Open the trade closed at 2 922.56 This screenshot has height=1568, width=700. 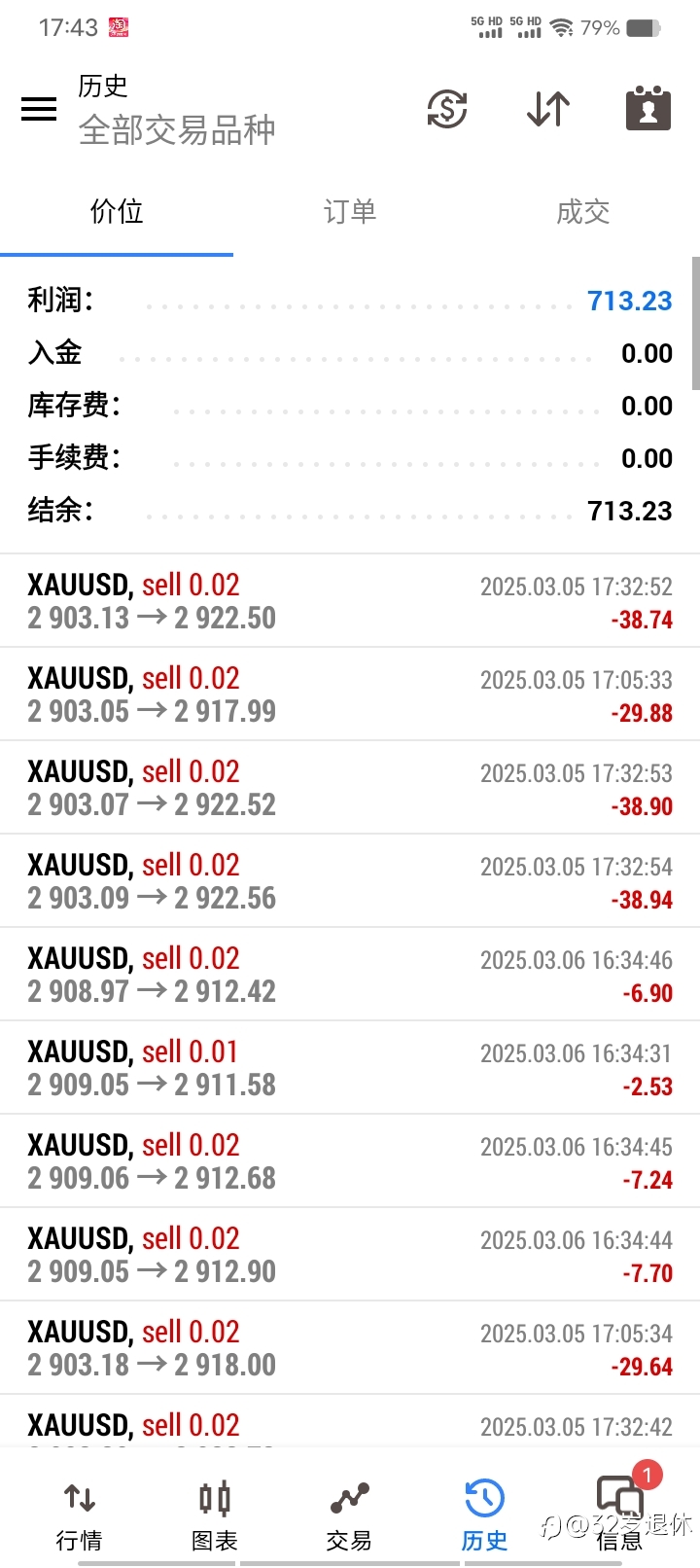(350, 881)
